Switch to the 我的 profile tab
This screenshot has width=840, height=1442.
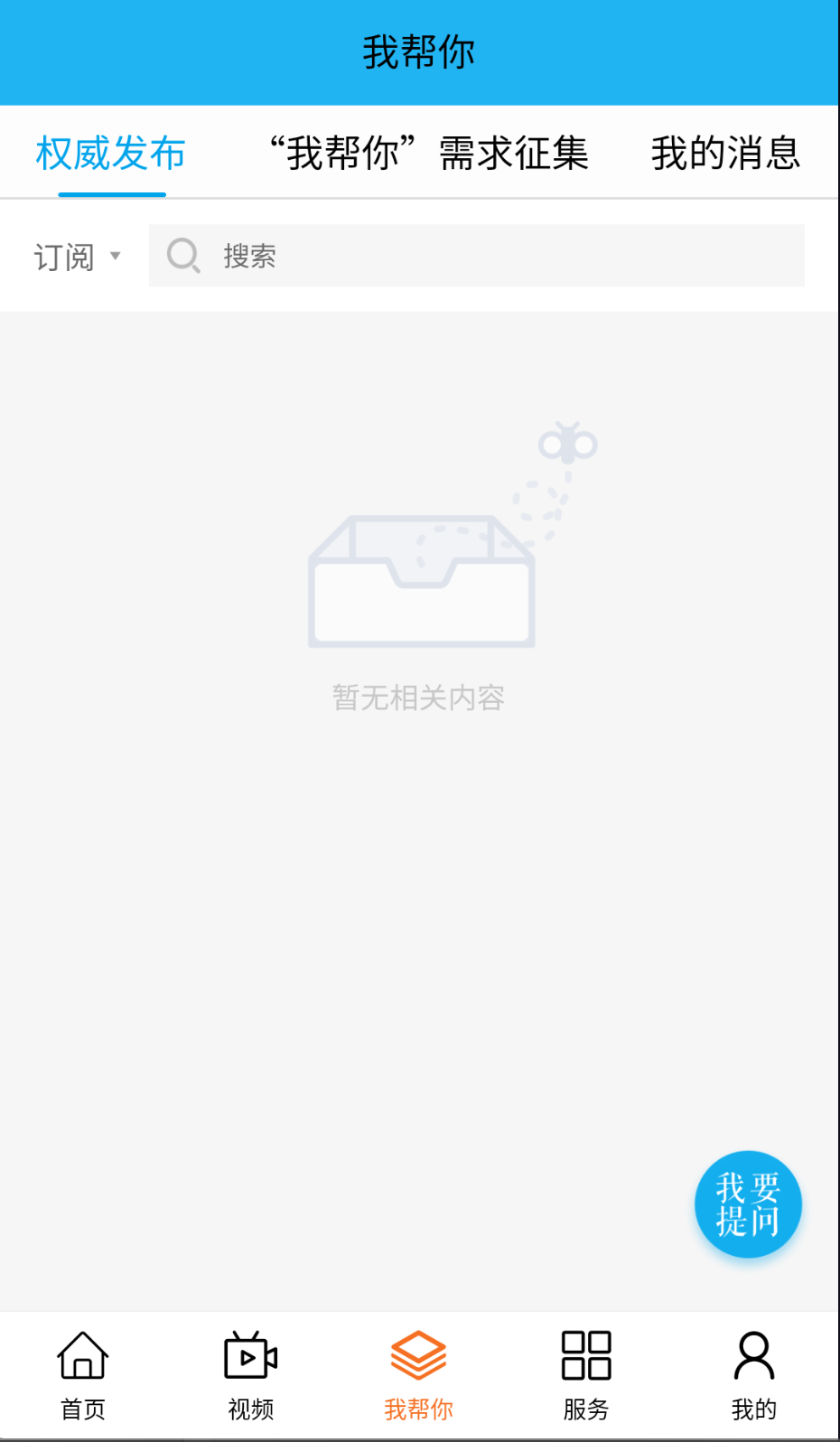(754, 1373)
